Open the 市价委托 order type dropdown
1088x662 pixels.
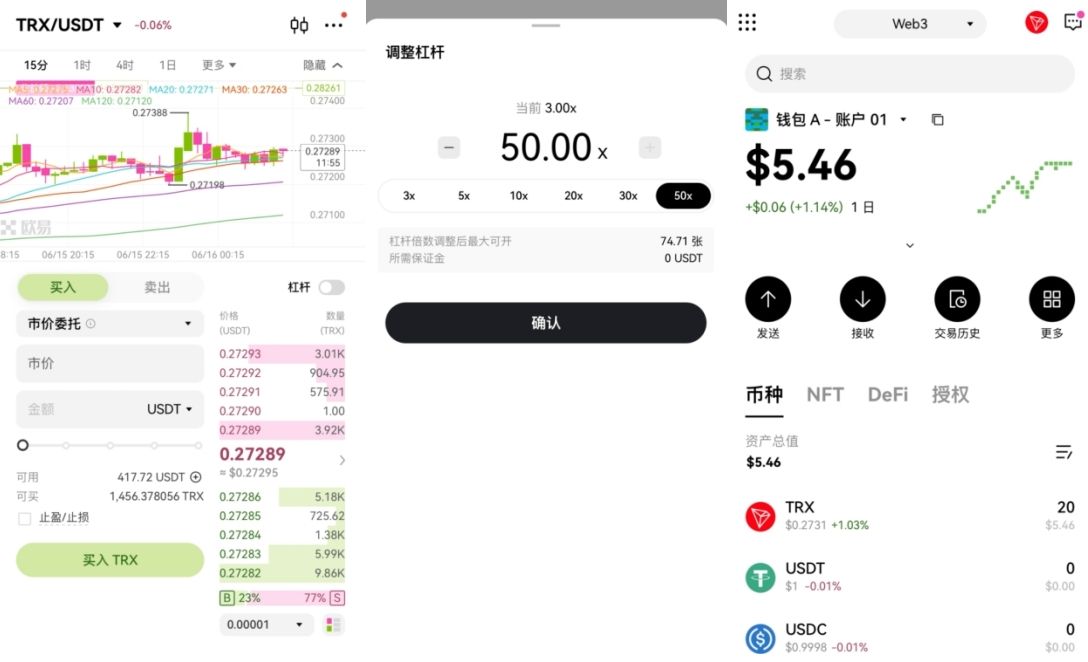[110, 323]
